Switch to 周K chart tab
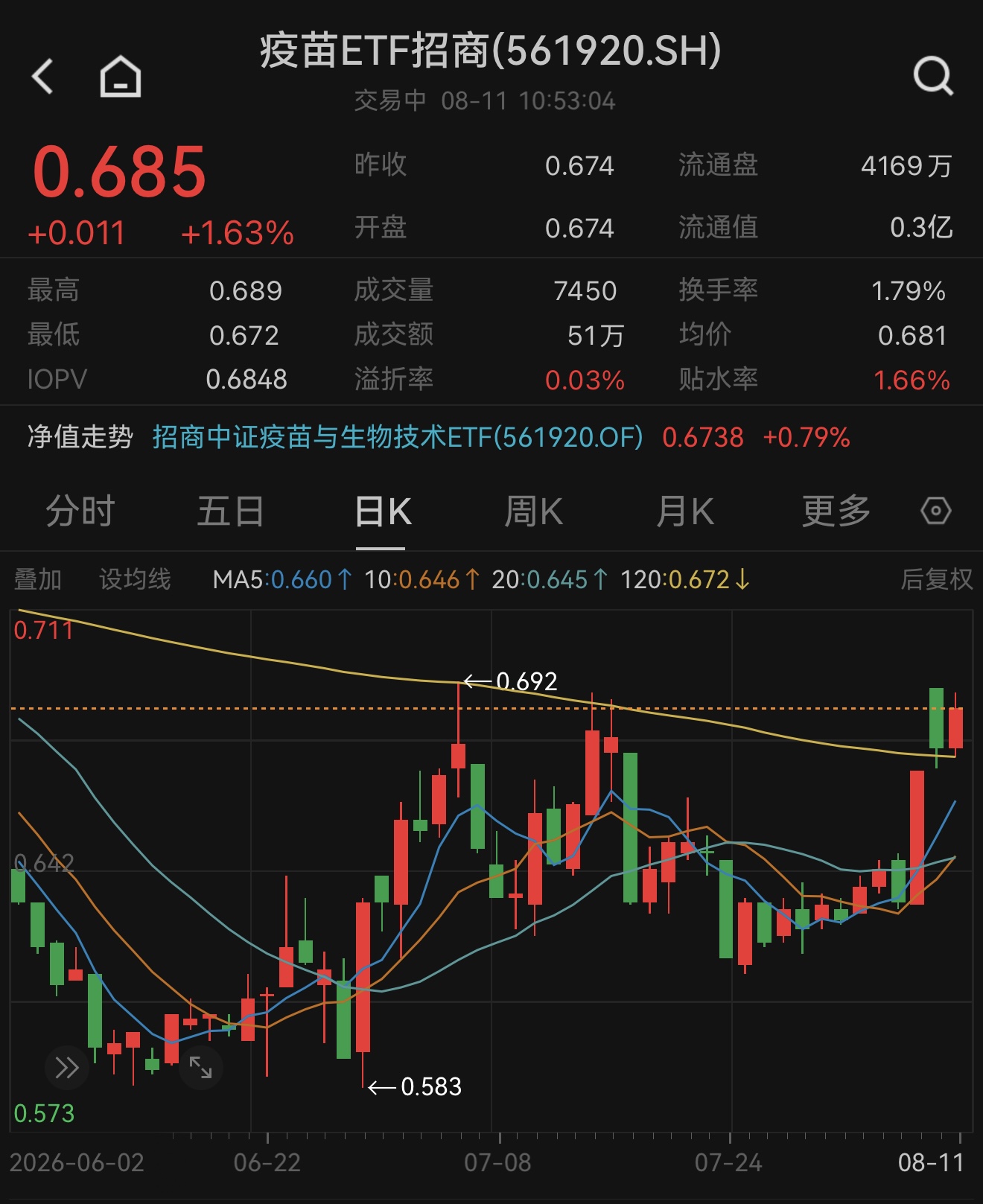Image resolution: width=983 pixels, height=1204 pixels. 533,512
